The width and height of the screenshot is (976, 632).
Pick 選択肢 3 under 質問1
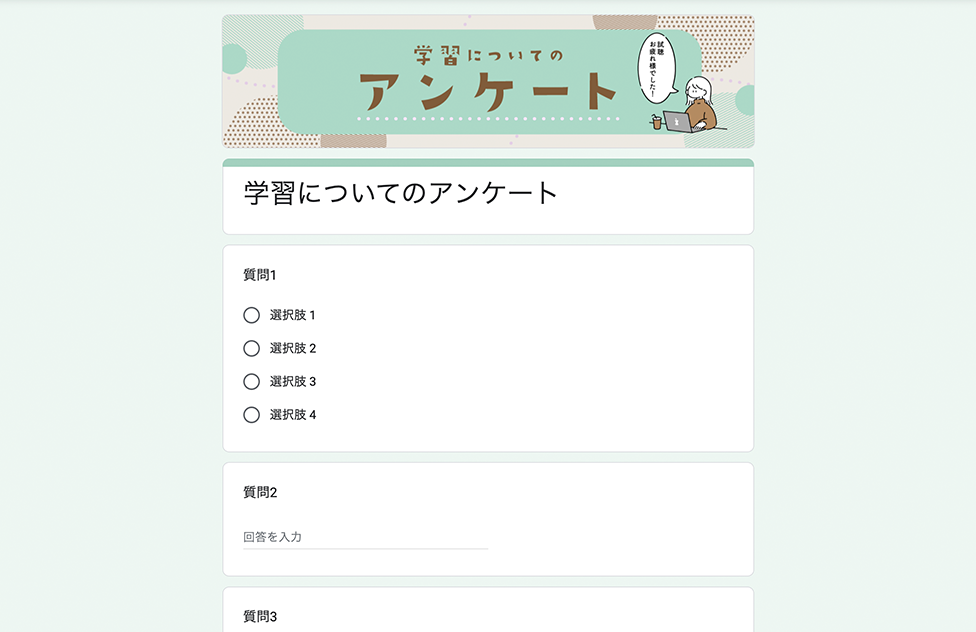point(252,381)
